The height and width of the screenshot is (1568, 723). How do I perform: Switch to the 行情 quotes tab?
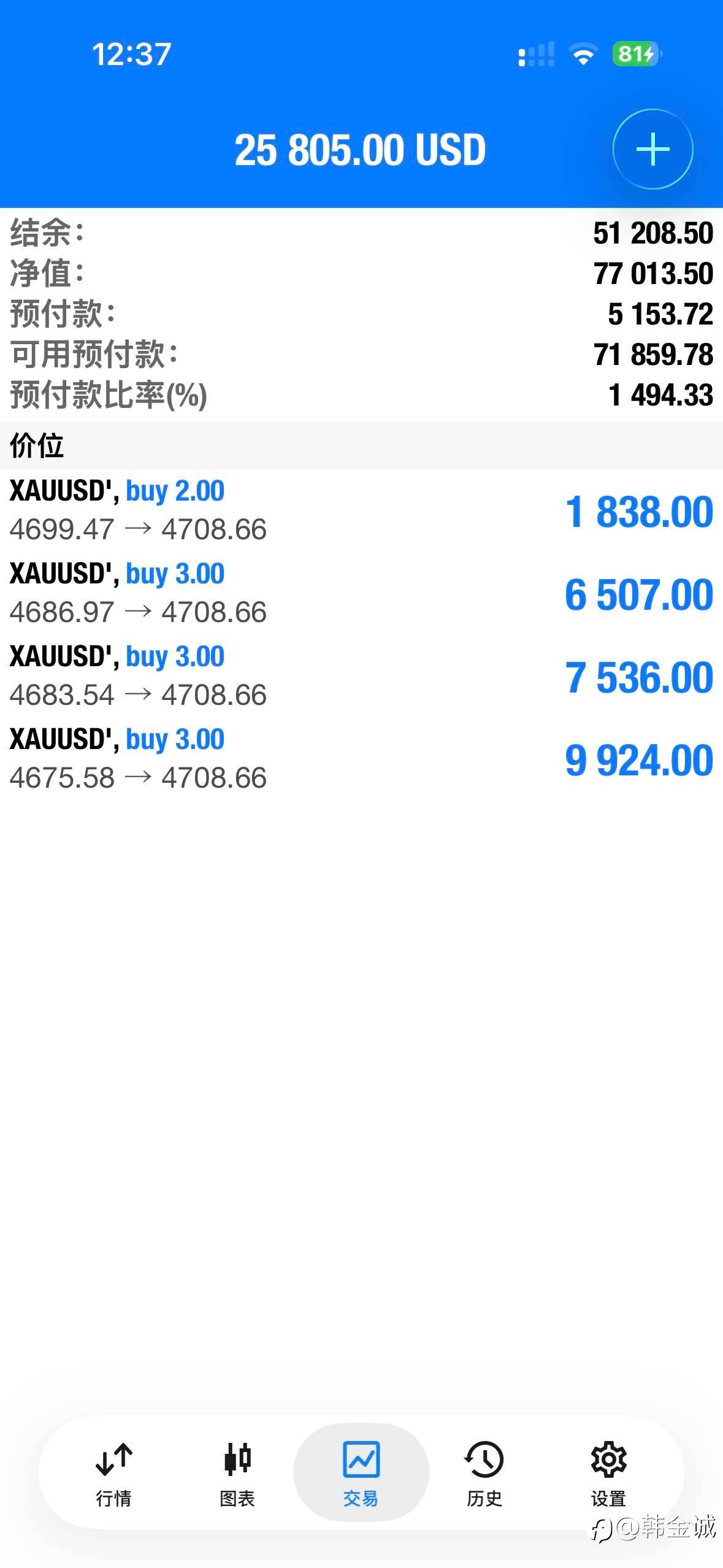pyautogui.click(x=113, y=1474)
